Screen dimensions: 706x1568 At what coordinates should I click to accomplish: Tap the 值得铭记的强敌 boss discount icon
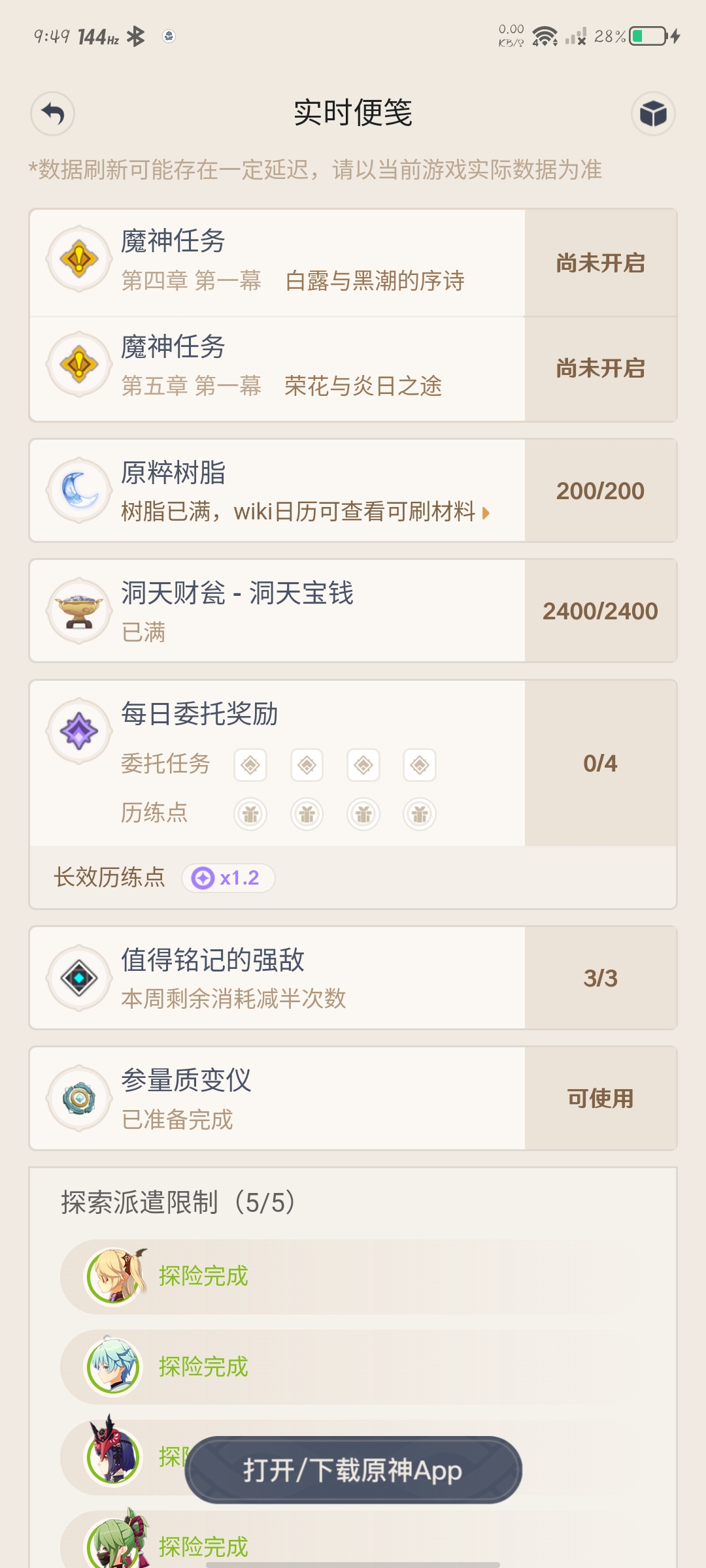pos(78,977)
